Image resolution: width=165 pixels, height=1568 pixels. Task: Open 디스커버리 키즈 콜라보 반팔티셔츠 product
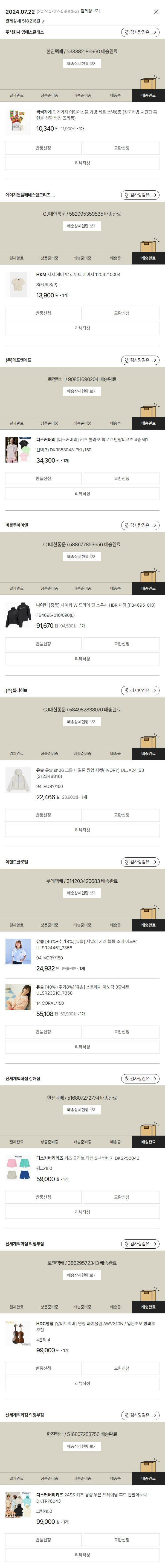click(x=91, y=440)
